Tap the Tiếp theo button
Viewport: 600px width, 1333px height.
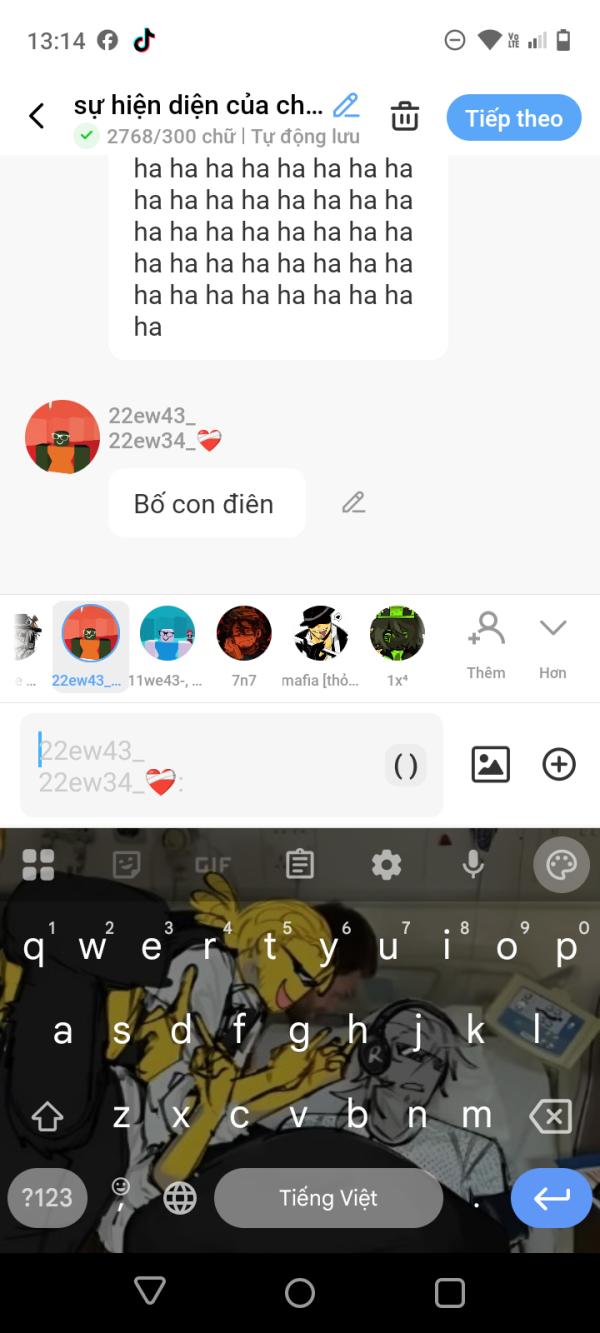tap(514, 118)
